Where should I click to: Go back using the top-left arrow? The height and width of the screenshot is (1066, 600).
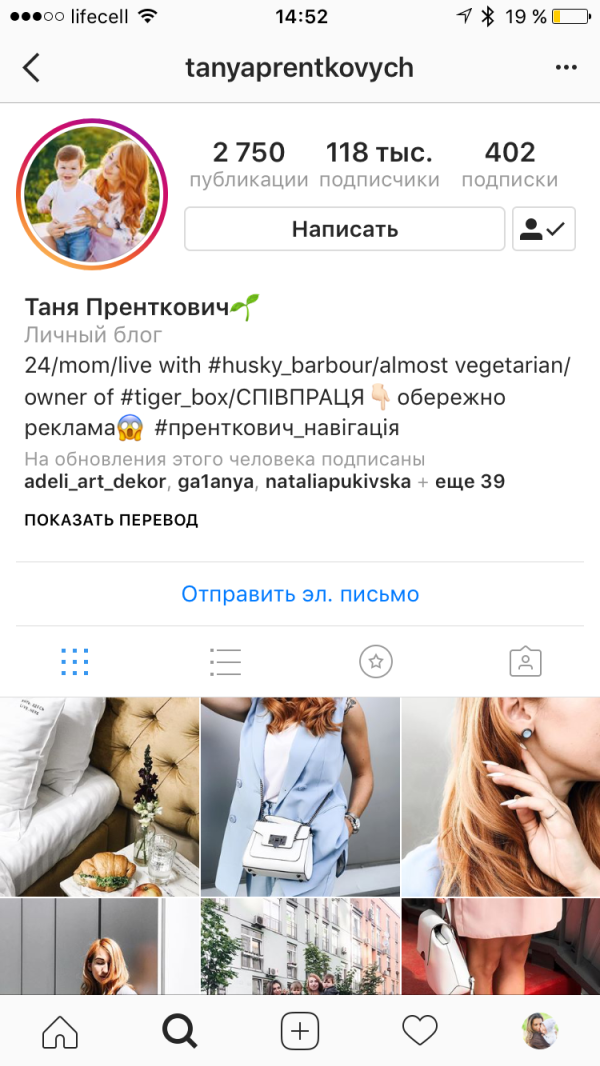[31, 68]
